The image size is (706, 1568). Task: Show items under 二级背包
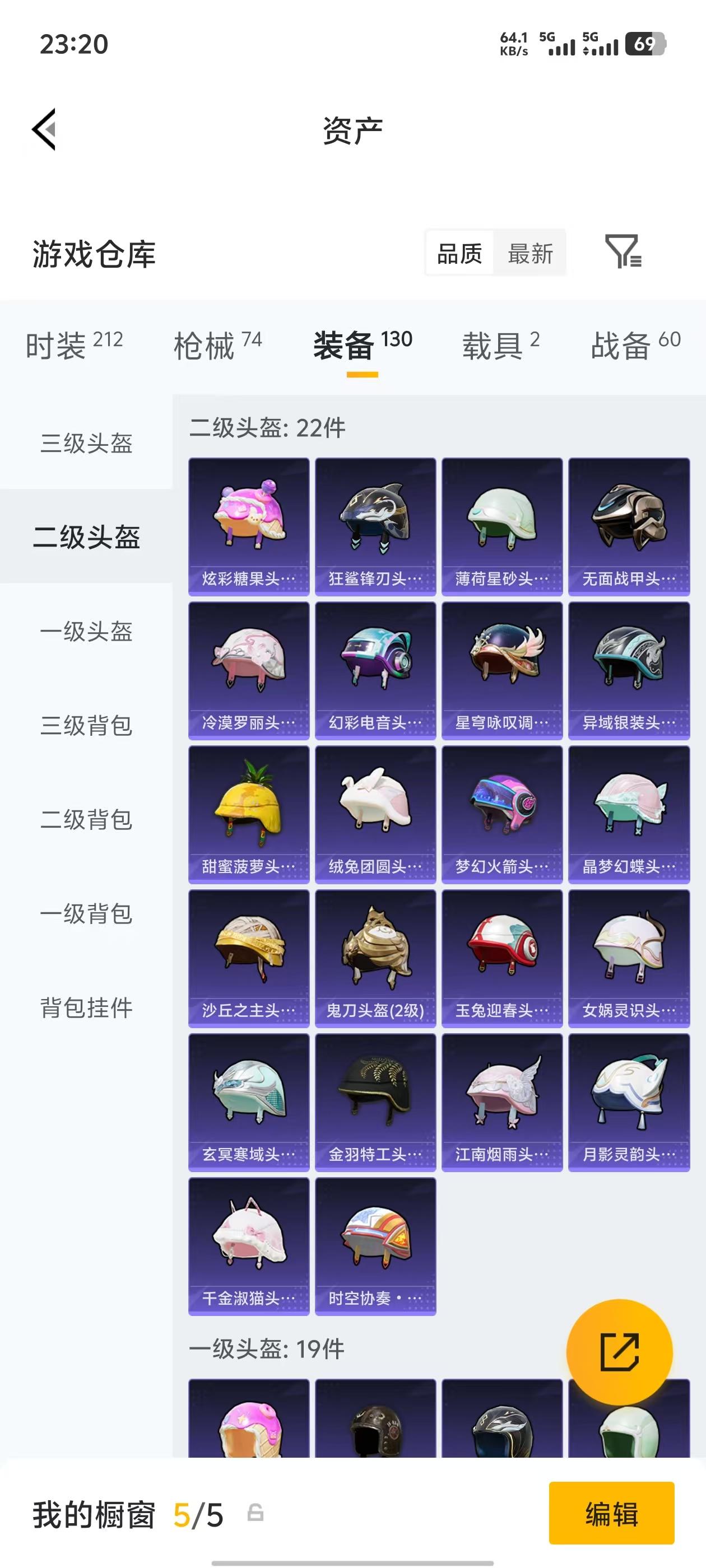coord(86,820)
